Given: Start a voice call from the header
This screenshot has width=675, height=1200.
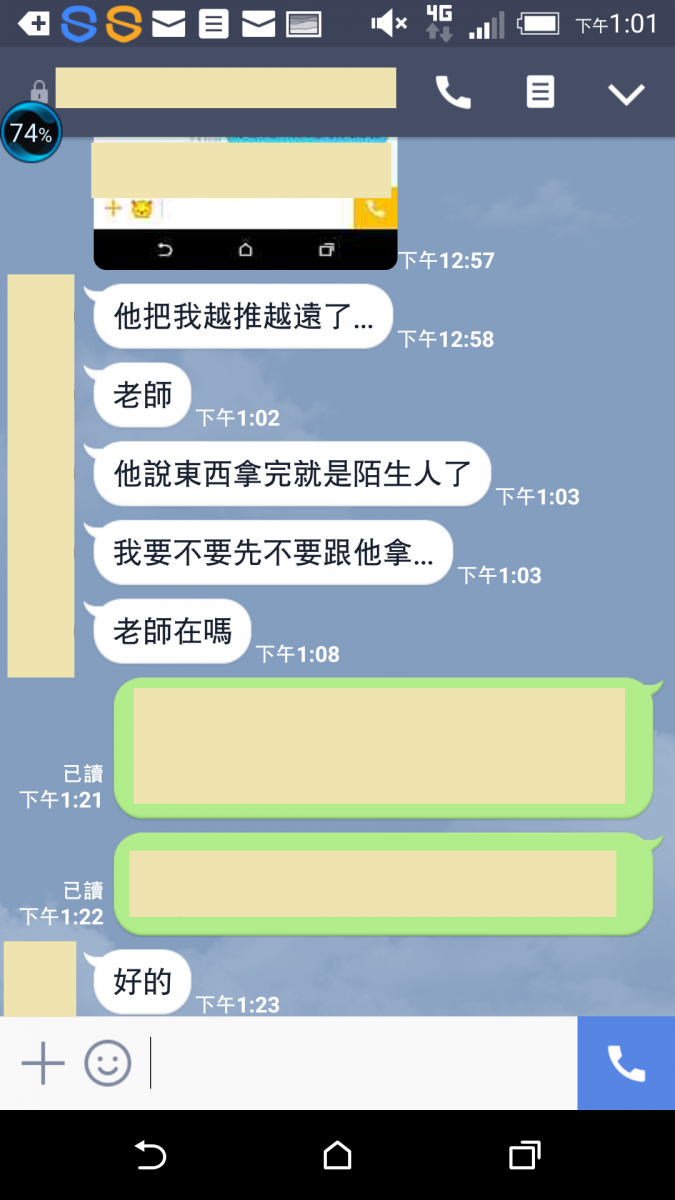Looking at the screenshot, I should [453, 93].
